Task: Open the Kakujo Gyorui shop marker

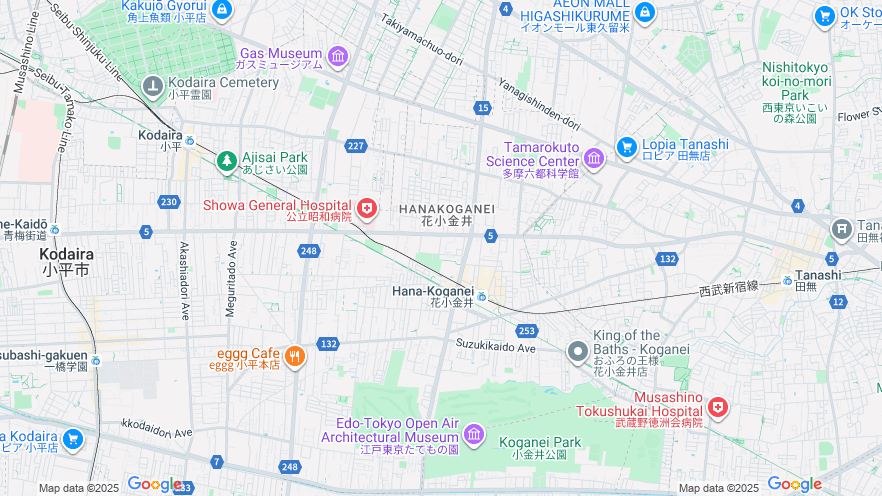Action: tap(221, 10)
